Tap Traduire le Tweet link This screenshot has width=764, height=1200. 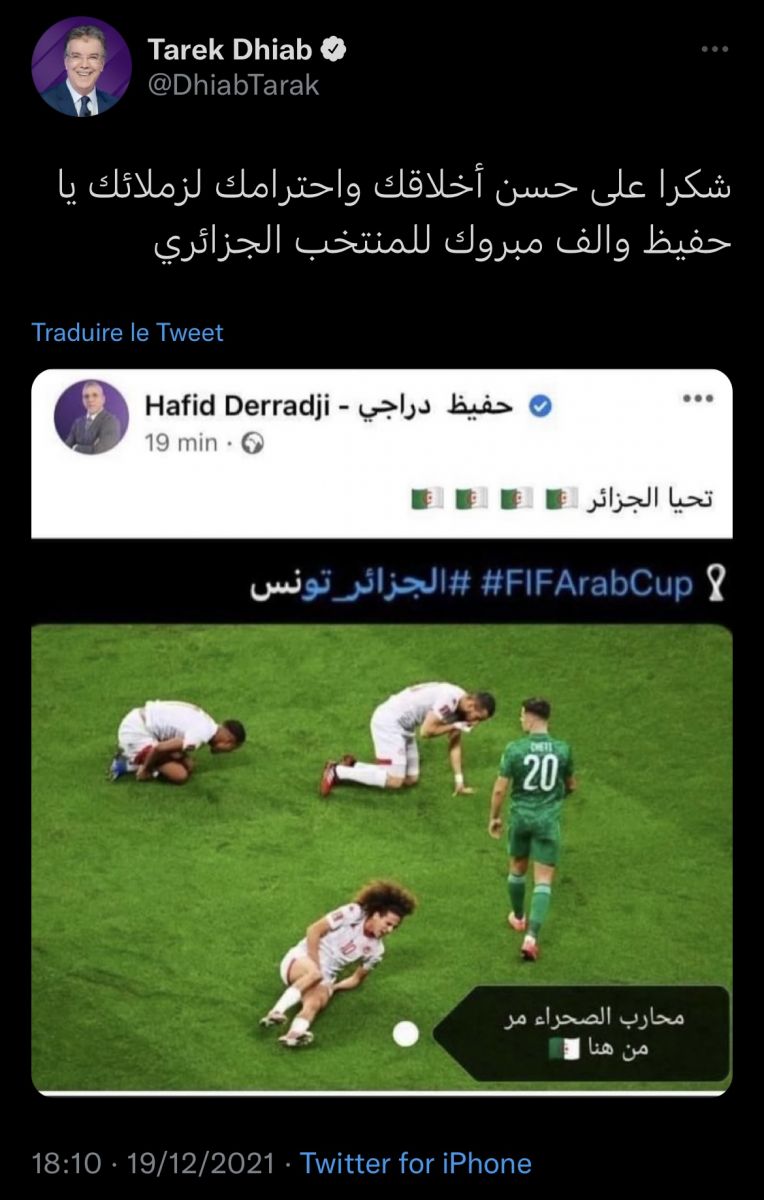click(127, 332)
